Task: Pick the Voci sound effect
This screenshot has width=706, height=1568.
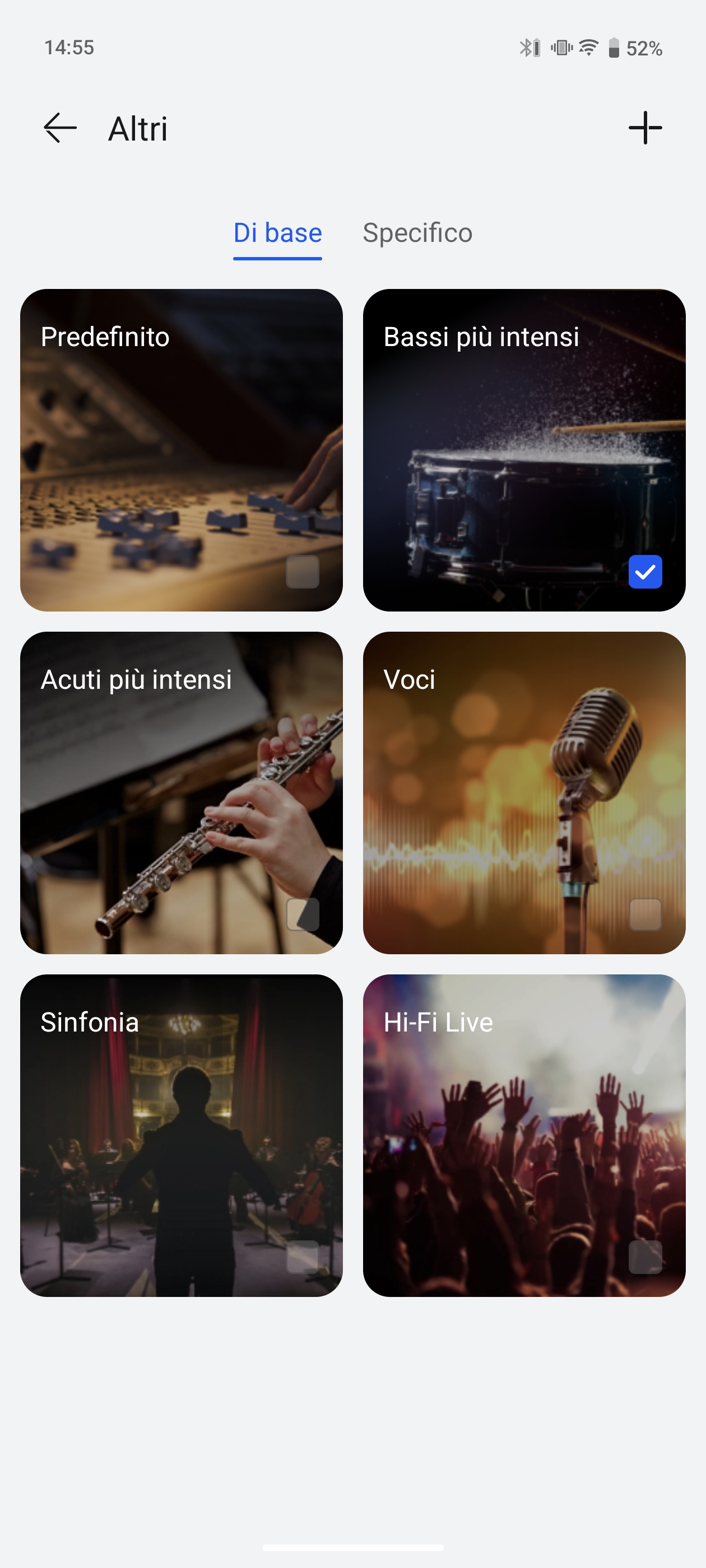Action: click(x=524, y=792)
